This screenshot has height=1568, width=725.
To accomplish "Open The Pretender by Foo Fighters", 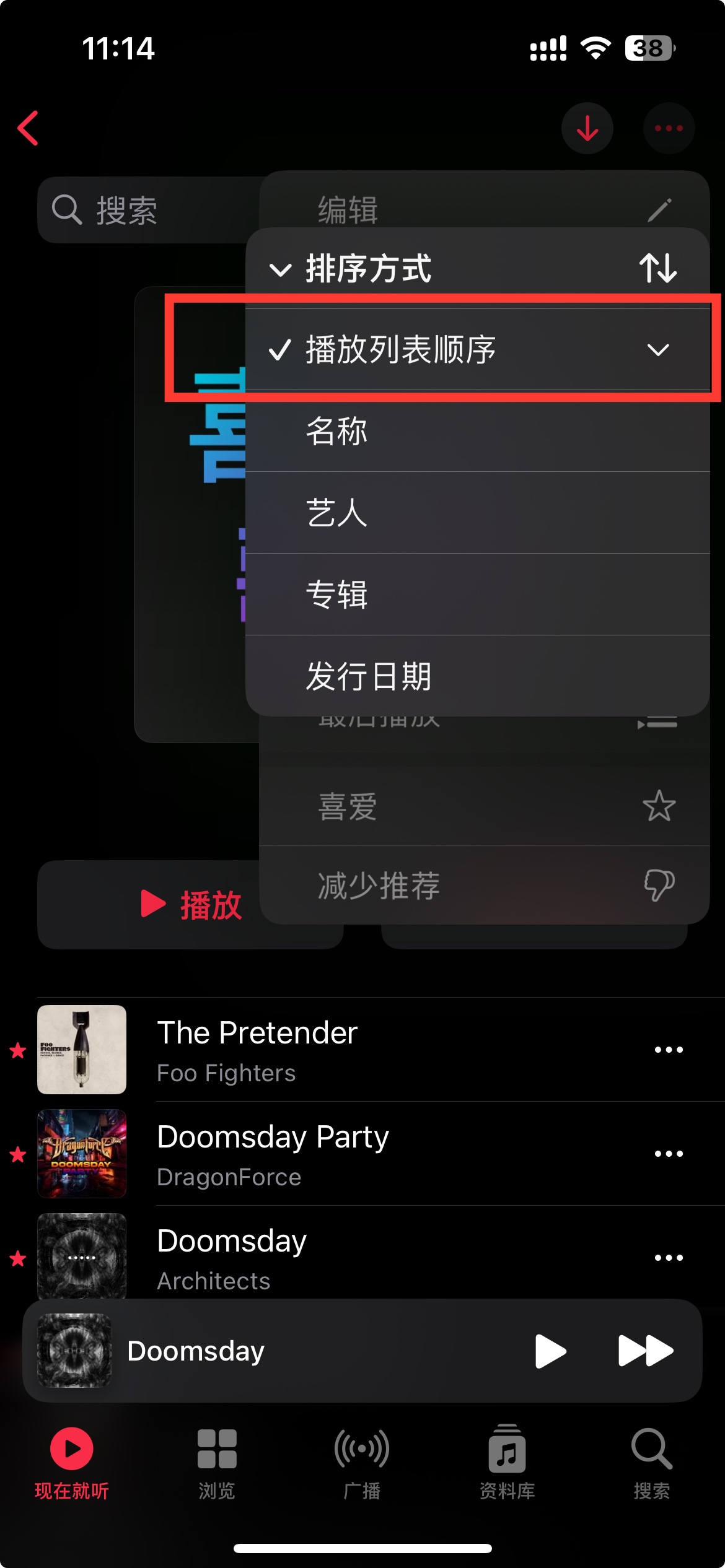I will click(x=257, y=1050).
